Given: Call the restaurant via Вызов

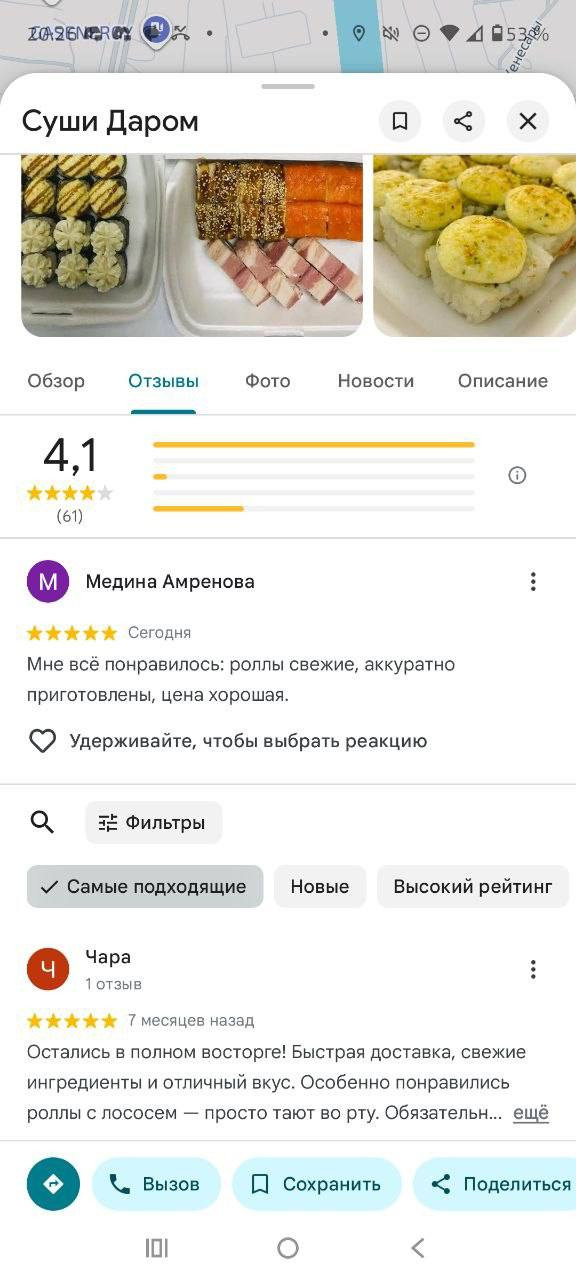Looking at the screenshot, I should 156,1184.
